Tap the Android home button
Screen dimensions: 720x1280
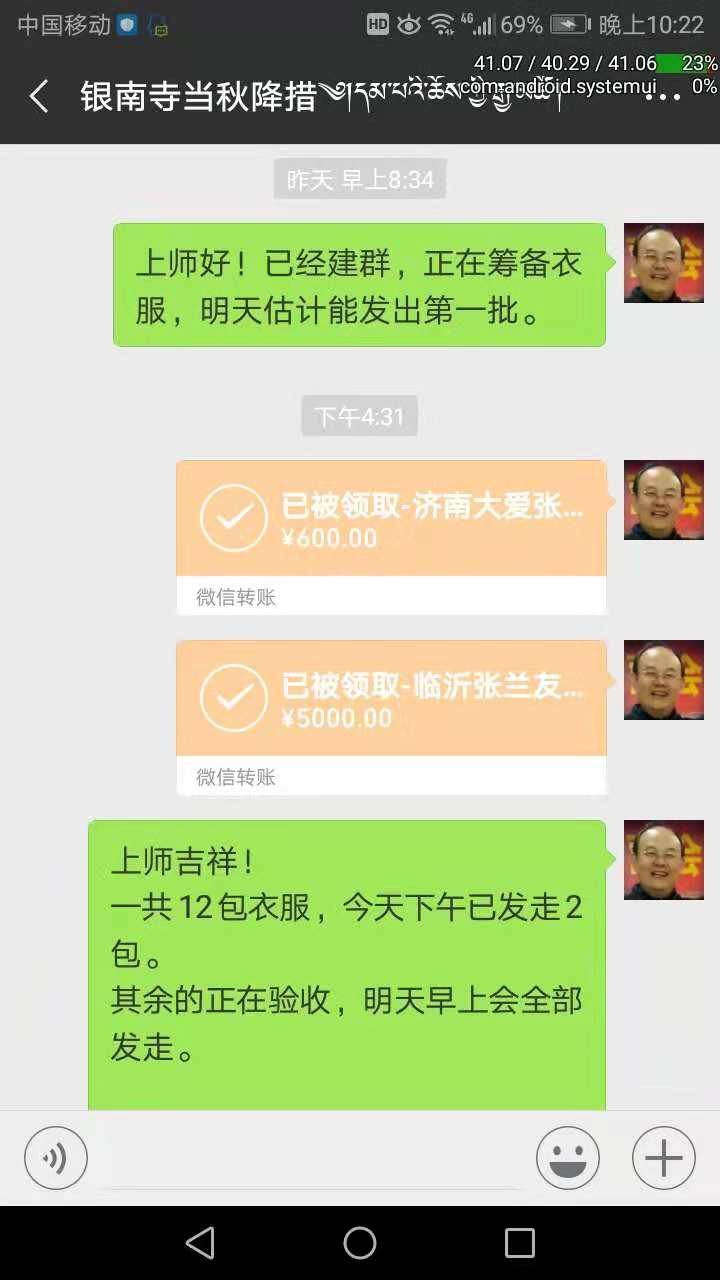point(360,1243)
